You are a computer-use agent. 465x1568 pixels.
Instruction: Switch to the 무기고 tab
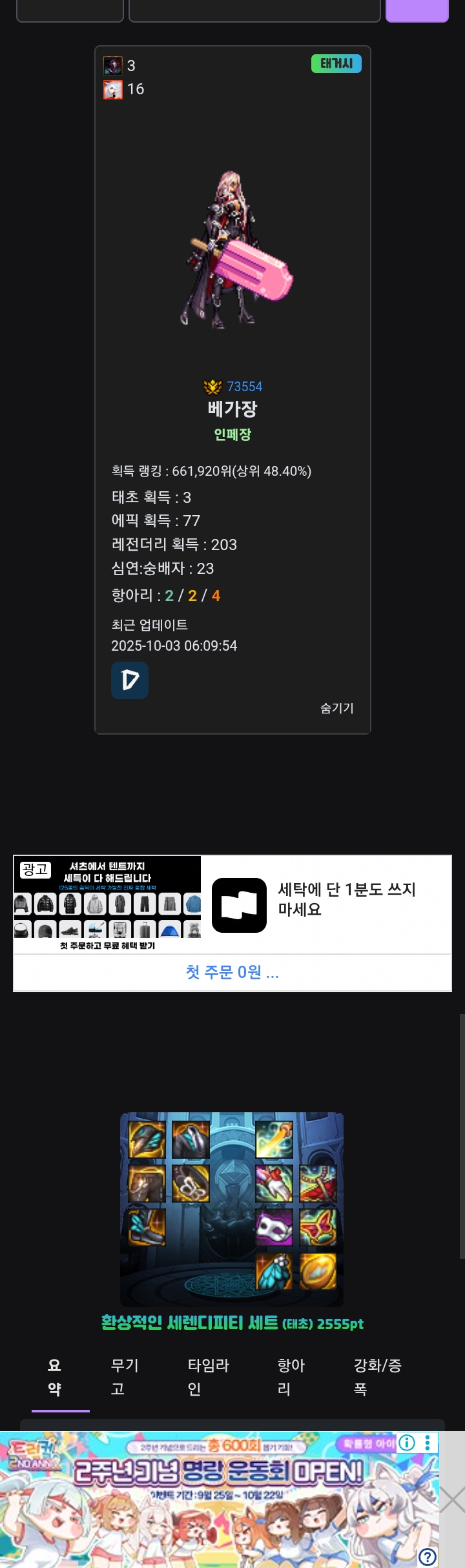(x=125, y=1377)
